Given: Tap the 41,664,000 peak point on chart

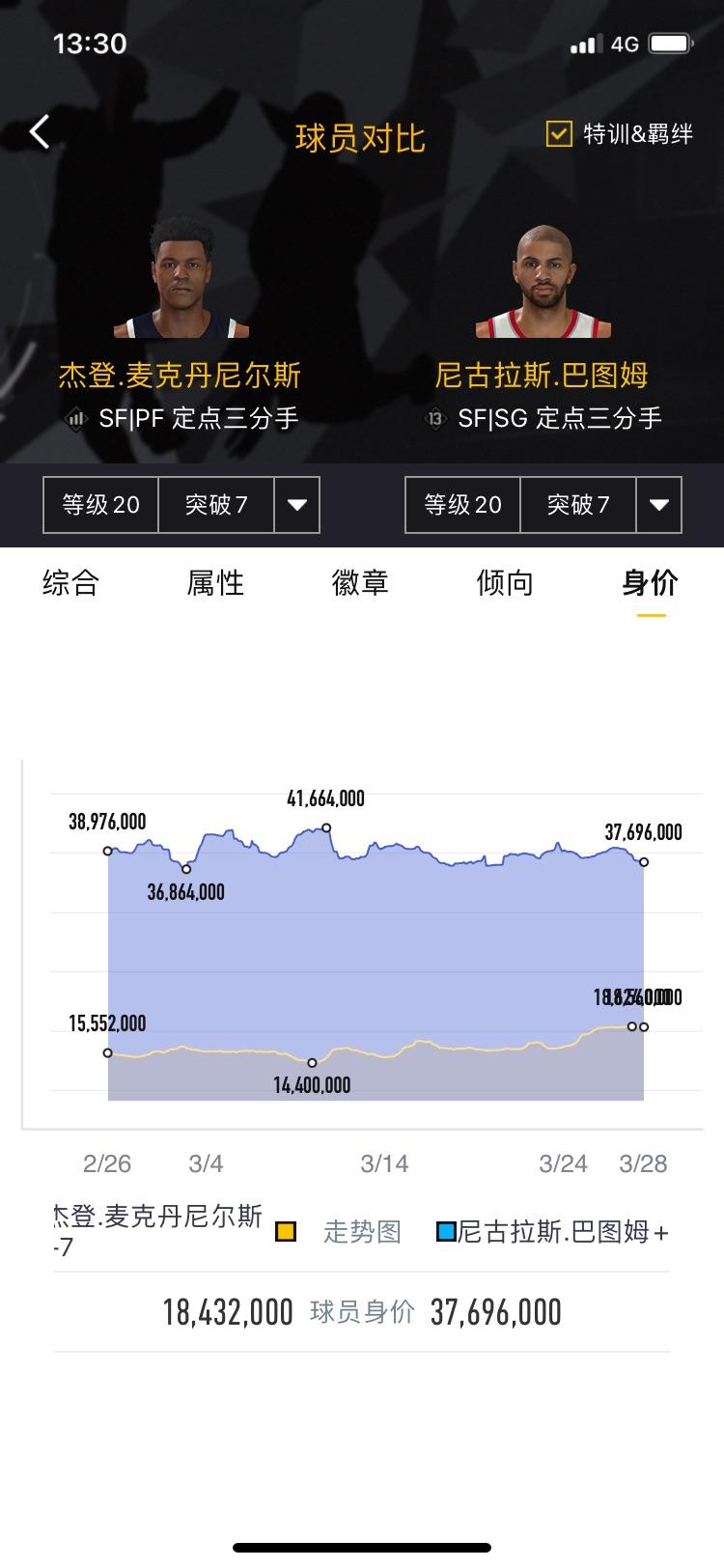Looking at the screenshot, I should tap(326, 827).
